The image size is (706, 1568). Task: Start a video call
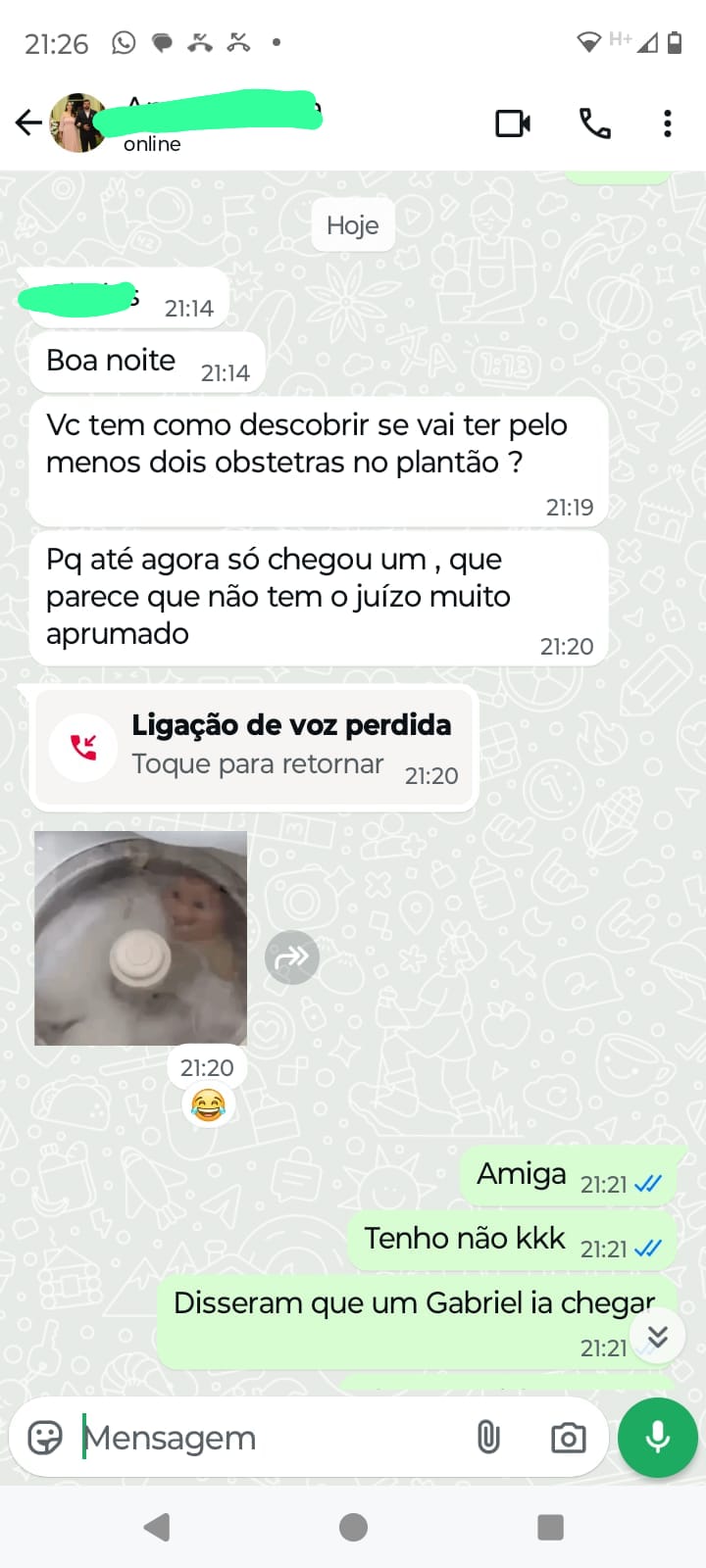(513, 123)
